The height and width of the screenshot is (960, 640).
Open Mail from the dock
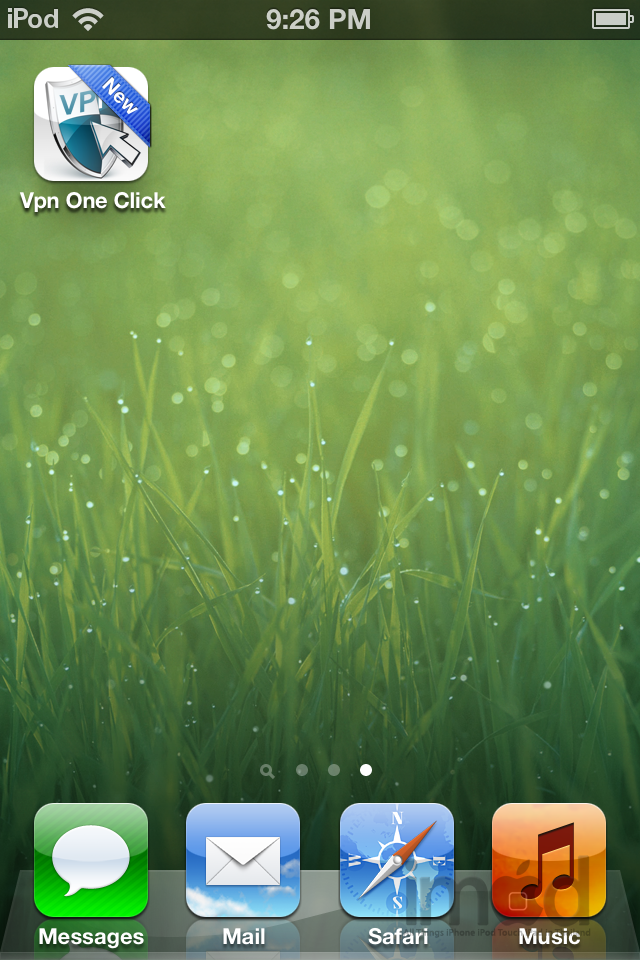[243, 860]
